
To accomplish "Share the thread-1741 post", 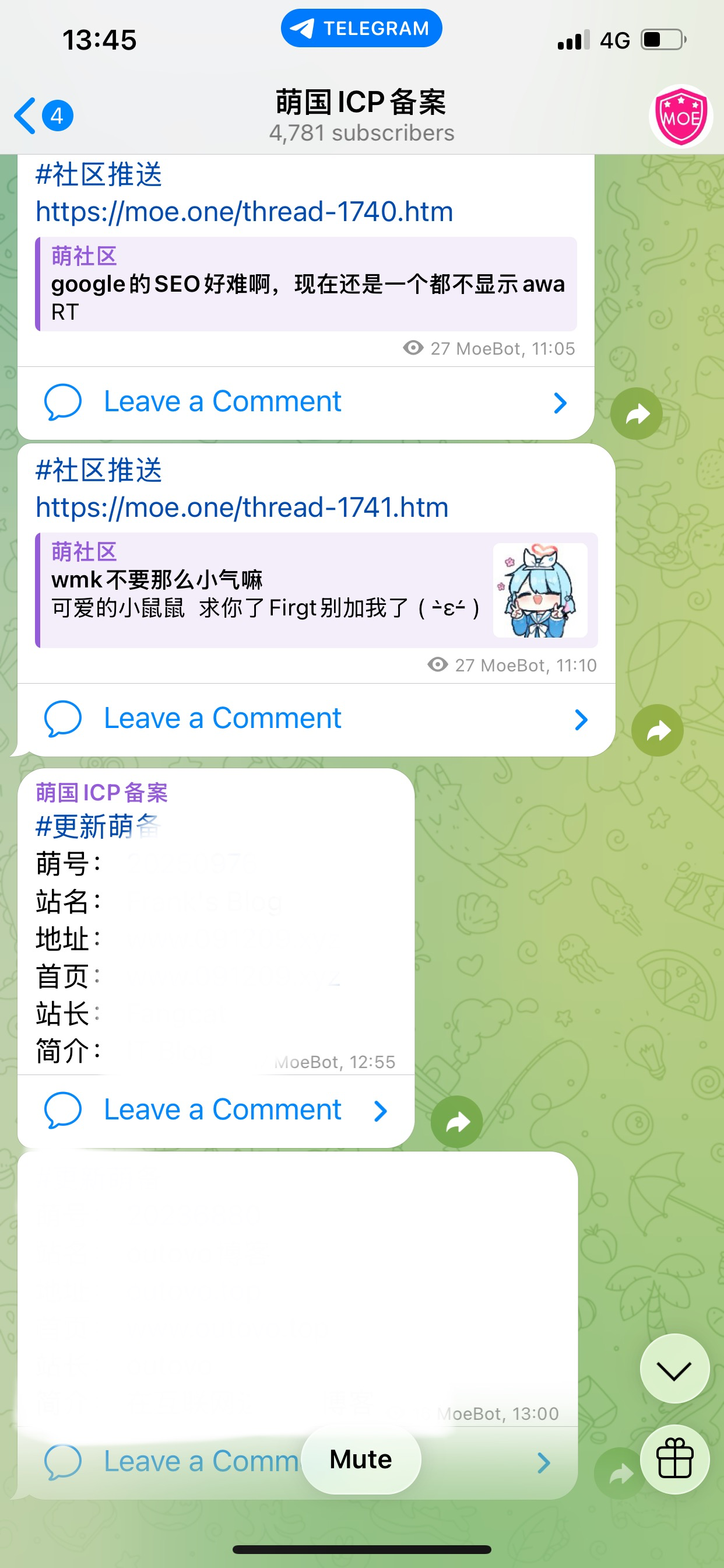I will (657, 730).
